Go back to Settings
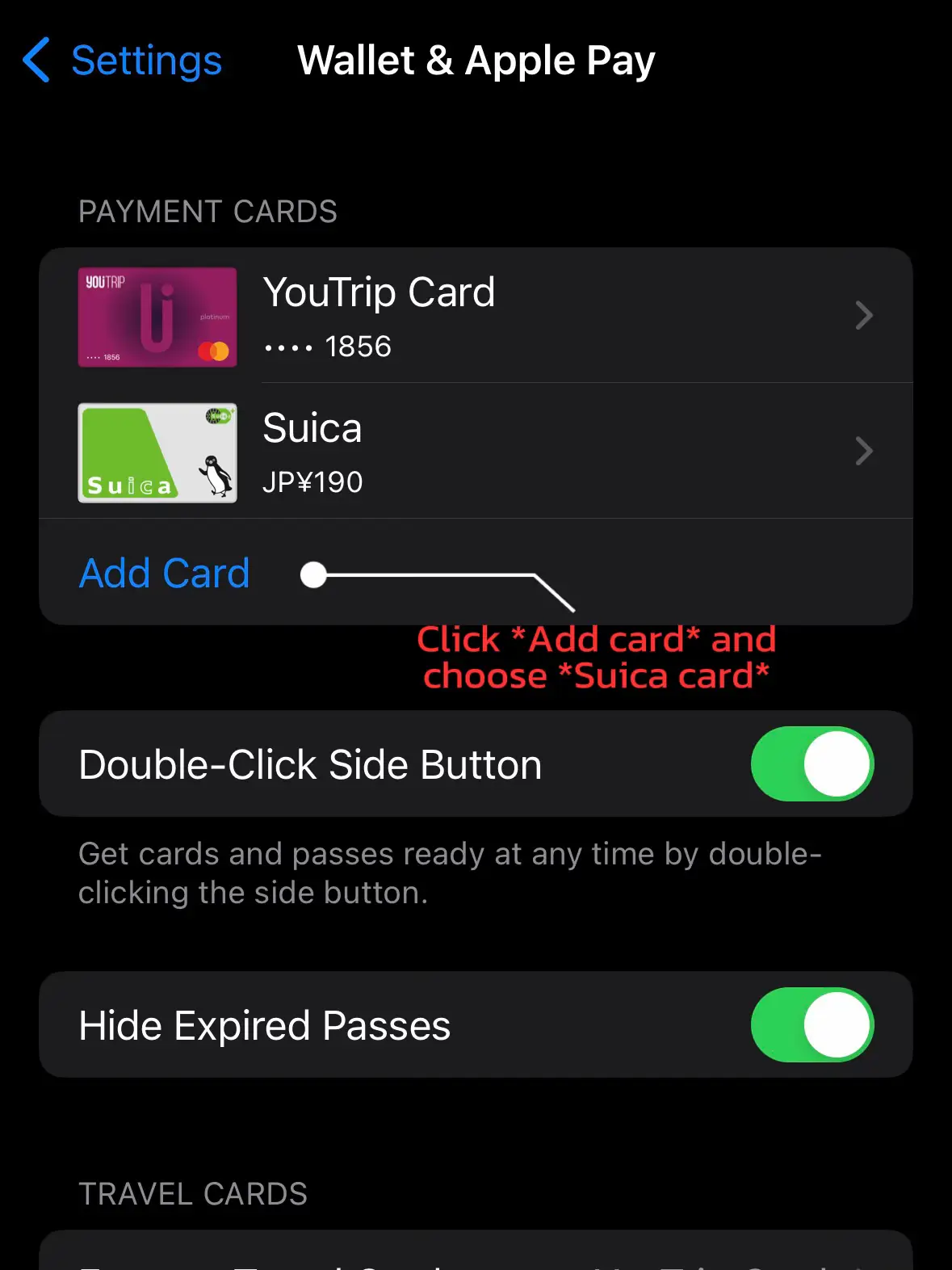 (x=123, y=61)
